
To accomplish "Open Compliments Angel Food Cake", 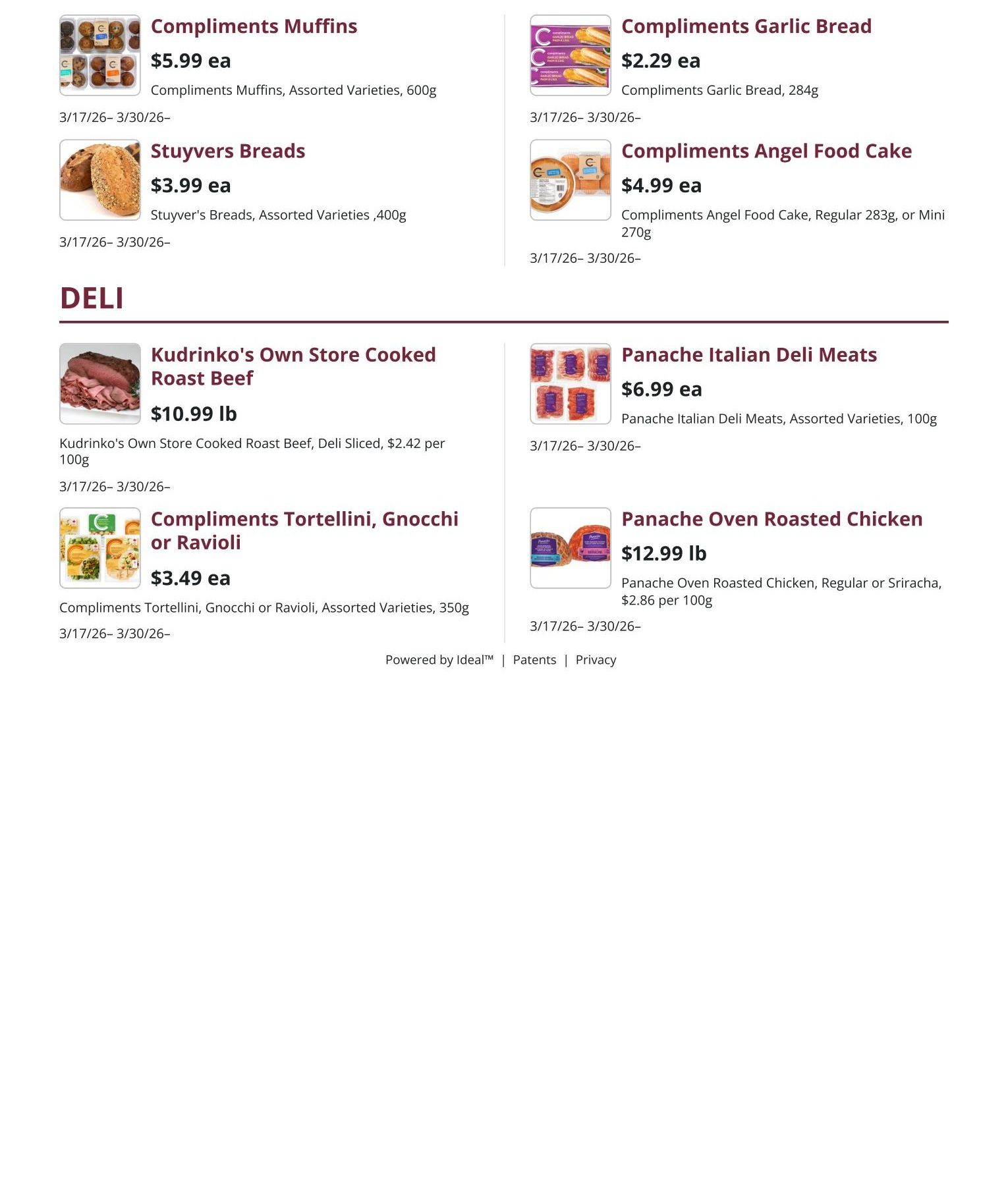I will tap(766, 151).
